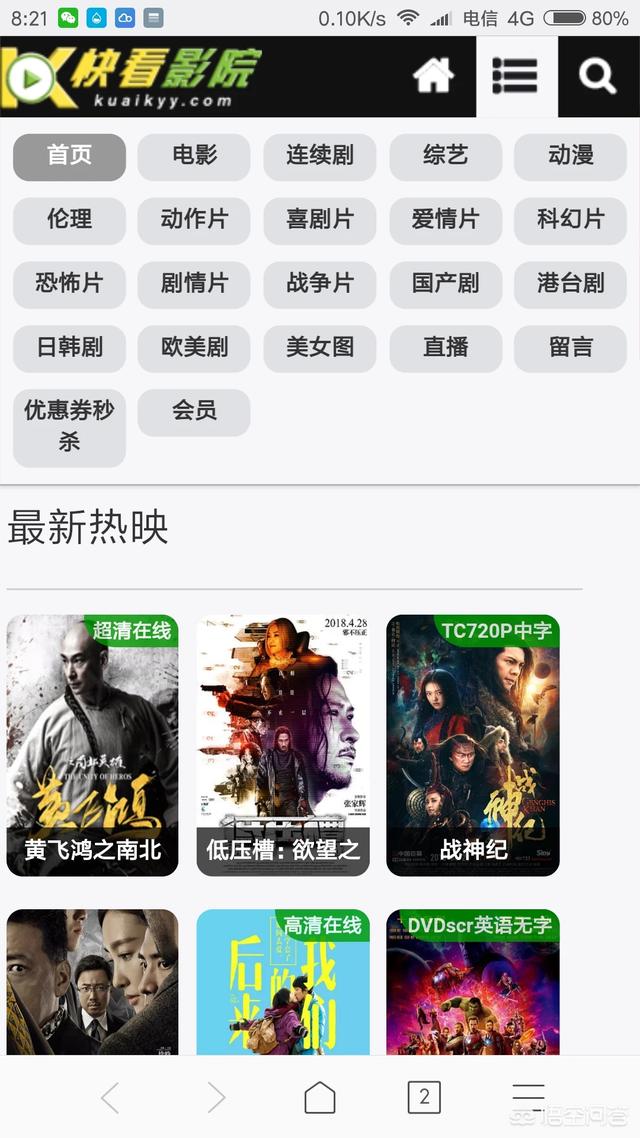Visit the 留言 page

[x=570, y=348]
